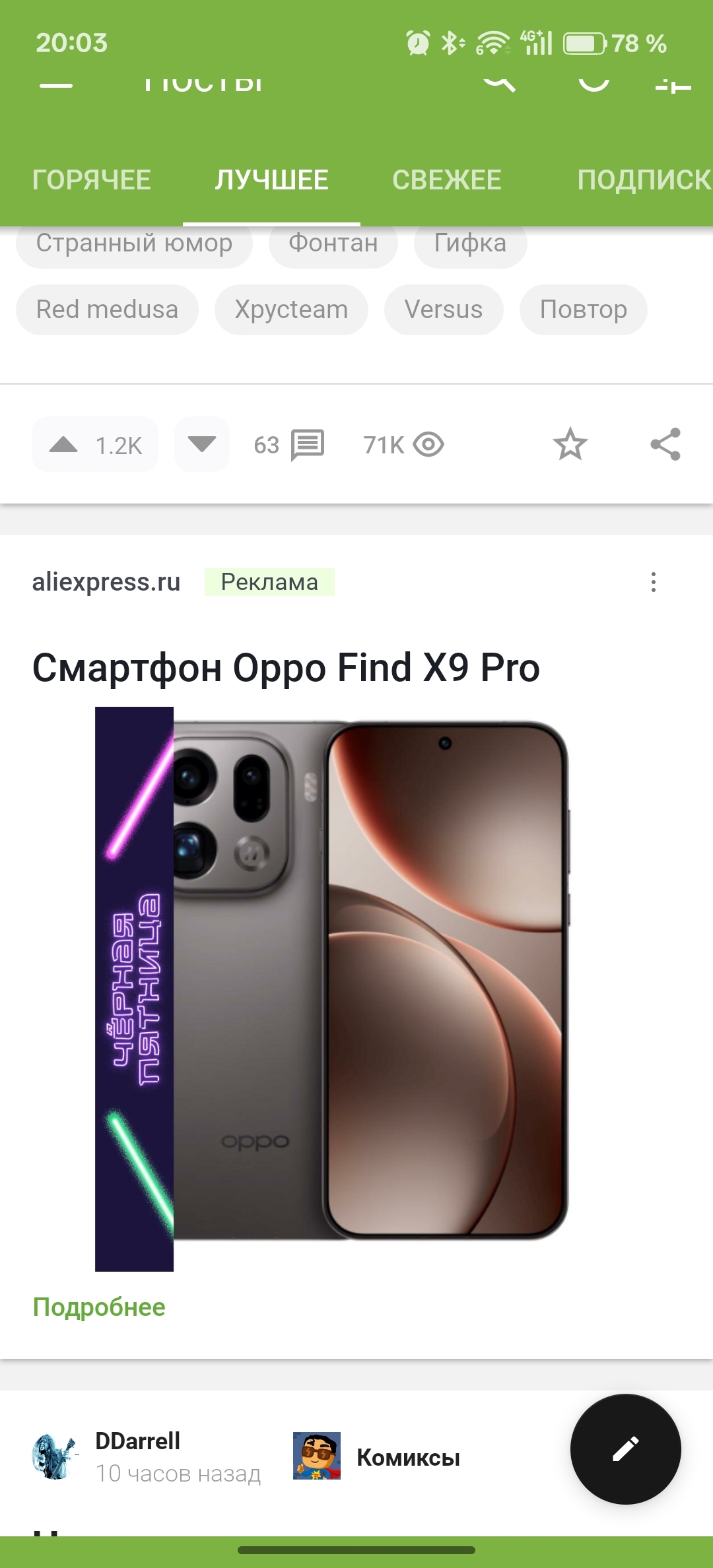713x1568 pixels.
Task: Upvote the post with 1.2K rating
Action: (x=64, y=444)
